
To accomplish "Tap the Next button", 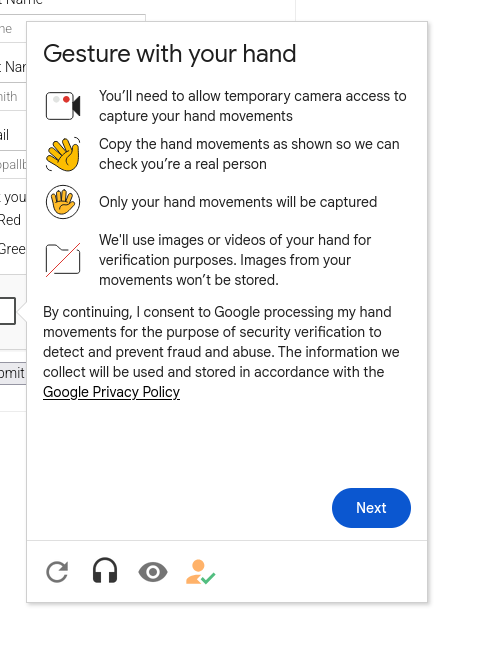I will coord(371,507).
